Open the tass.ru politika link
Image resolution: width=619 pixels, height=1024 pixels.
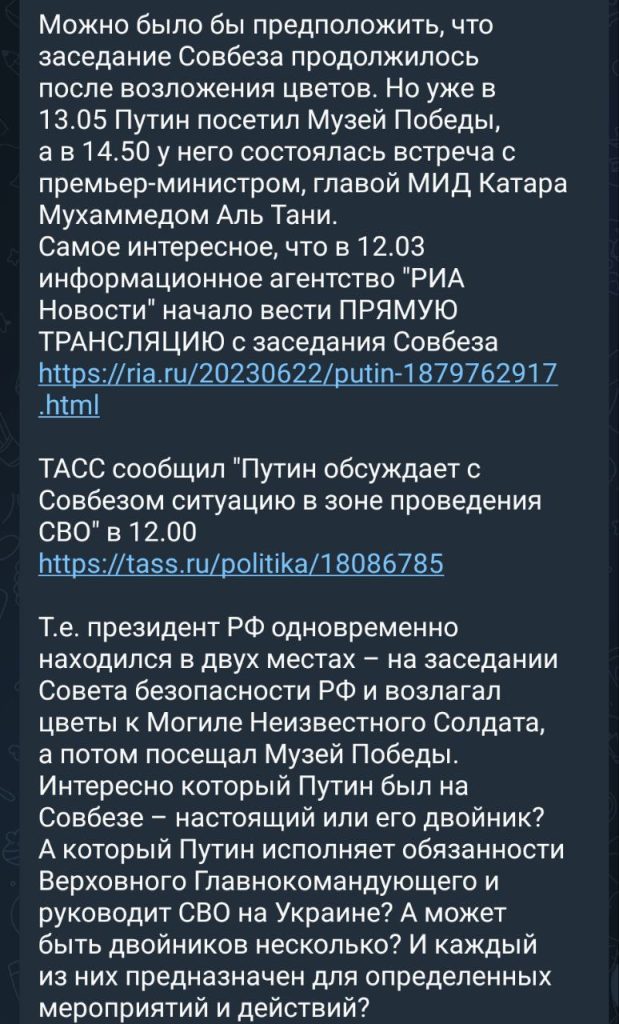(240, 564)
